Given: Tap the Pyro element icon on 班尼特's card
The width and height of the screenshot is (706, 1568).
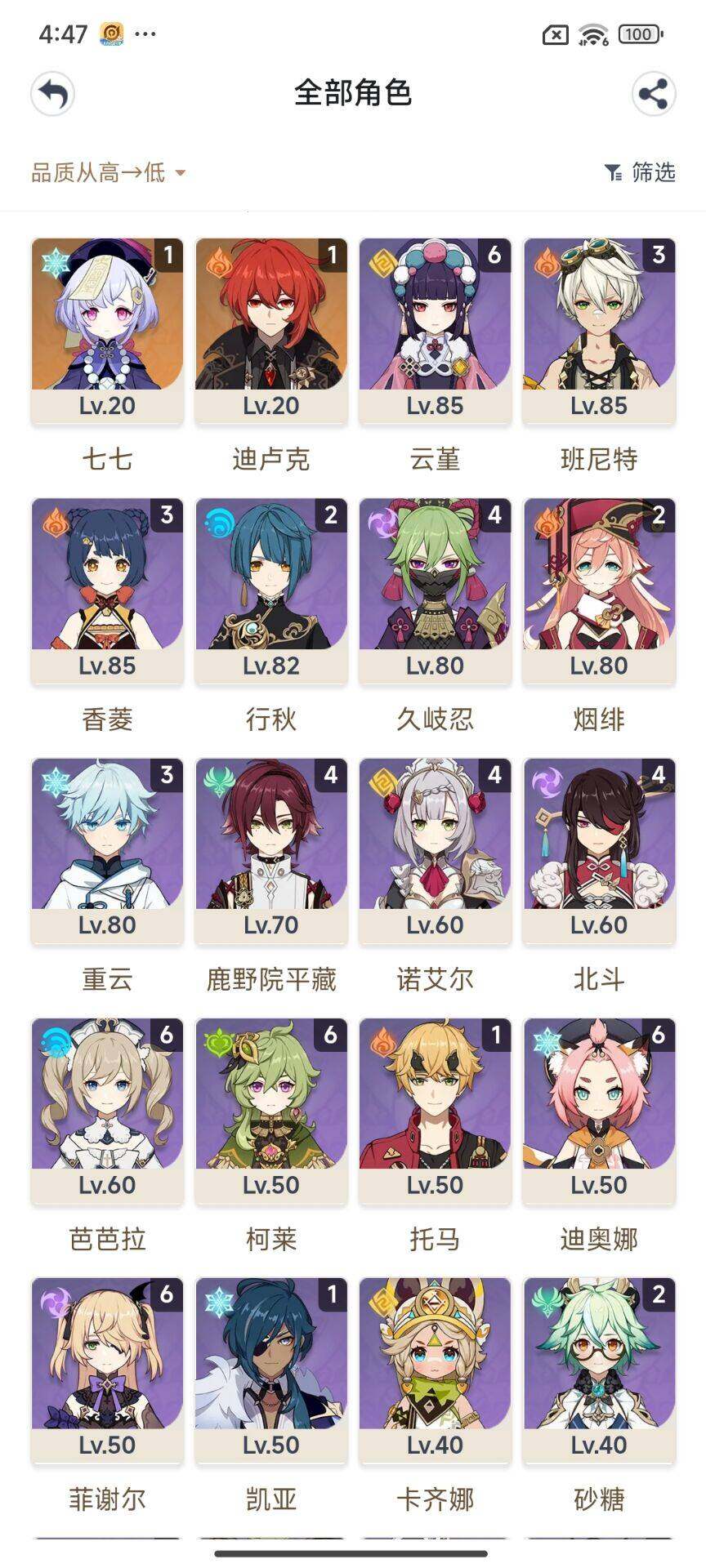Looking at the screenshot, I should [543, 260].
